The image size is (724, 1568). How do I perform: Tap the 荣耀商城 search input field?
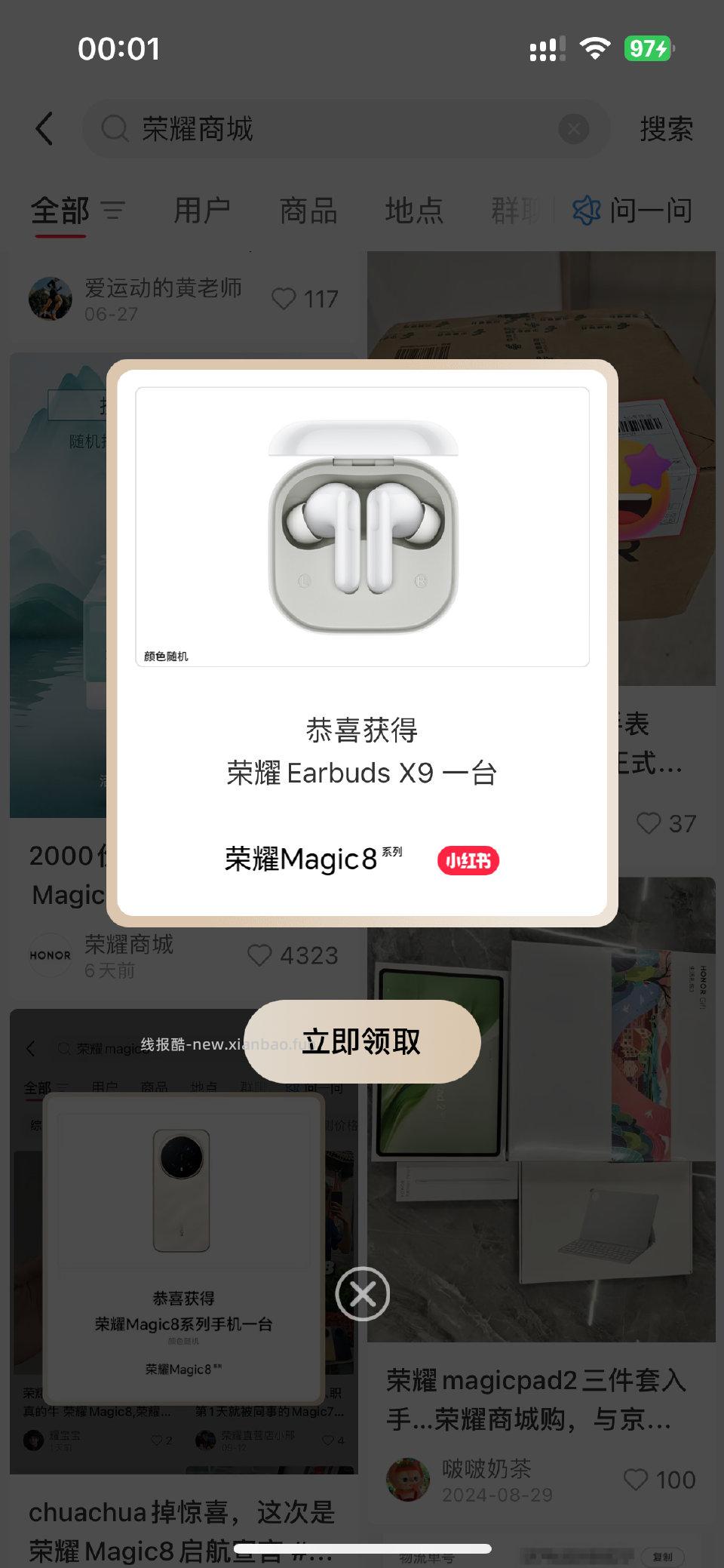coord(302,129)
